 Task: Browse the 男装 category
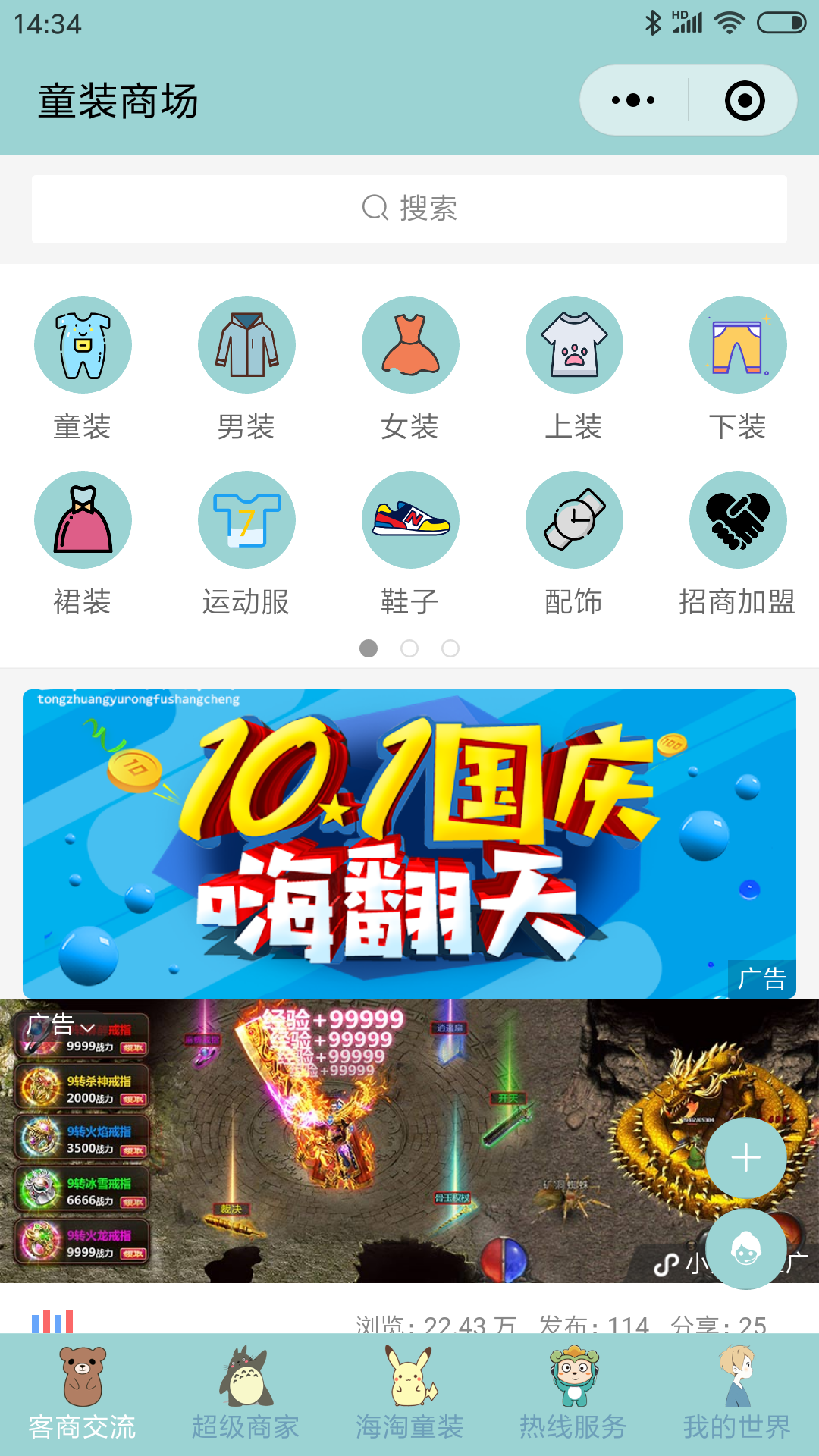click(x=246, y=346)
